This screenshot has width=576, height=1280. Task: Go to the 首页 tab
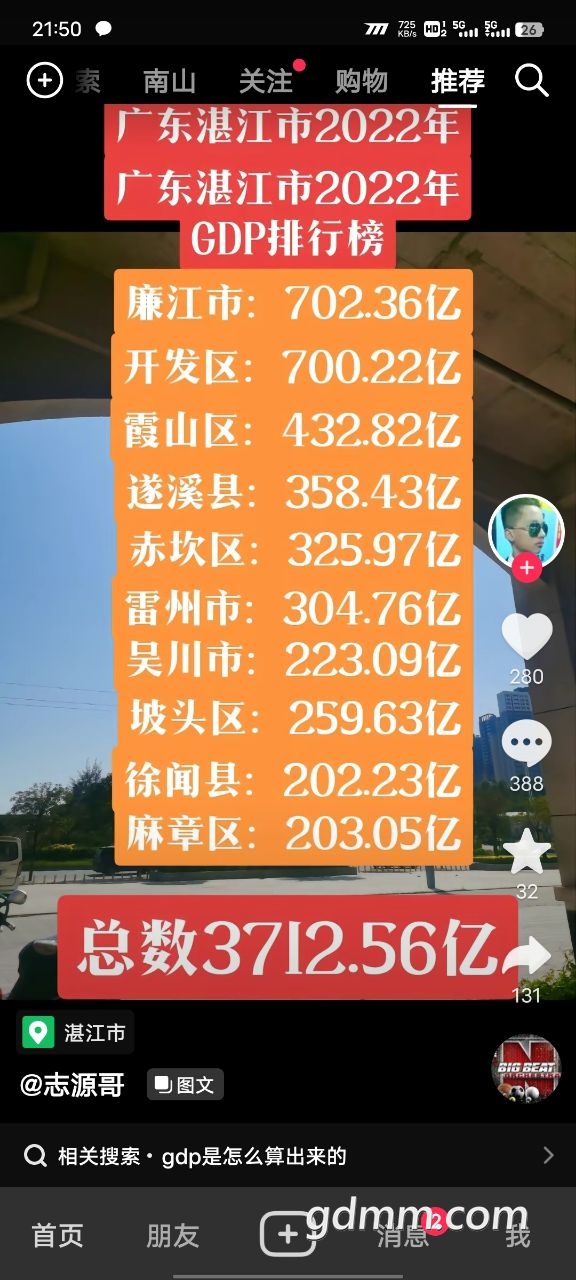58,1235
